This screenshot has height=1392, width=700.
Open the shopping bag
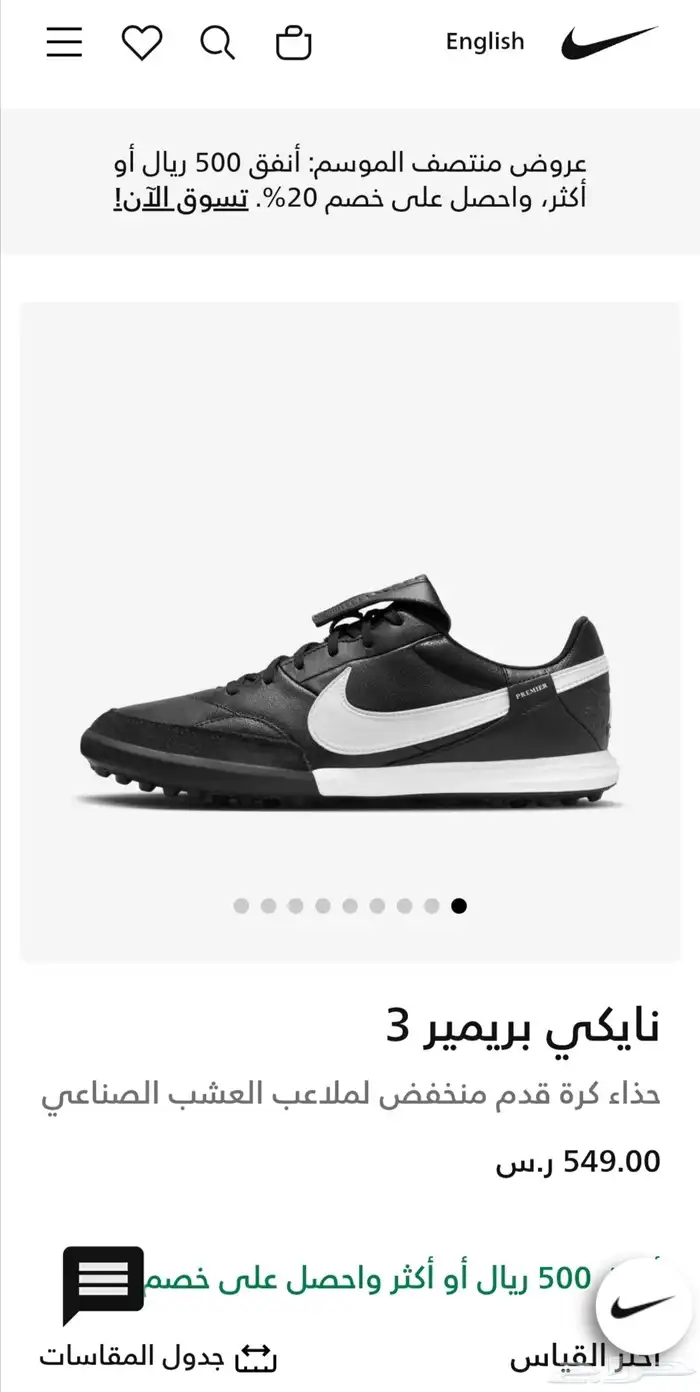(x=293, y=43)
